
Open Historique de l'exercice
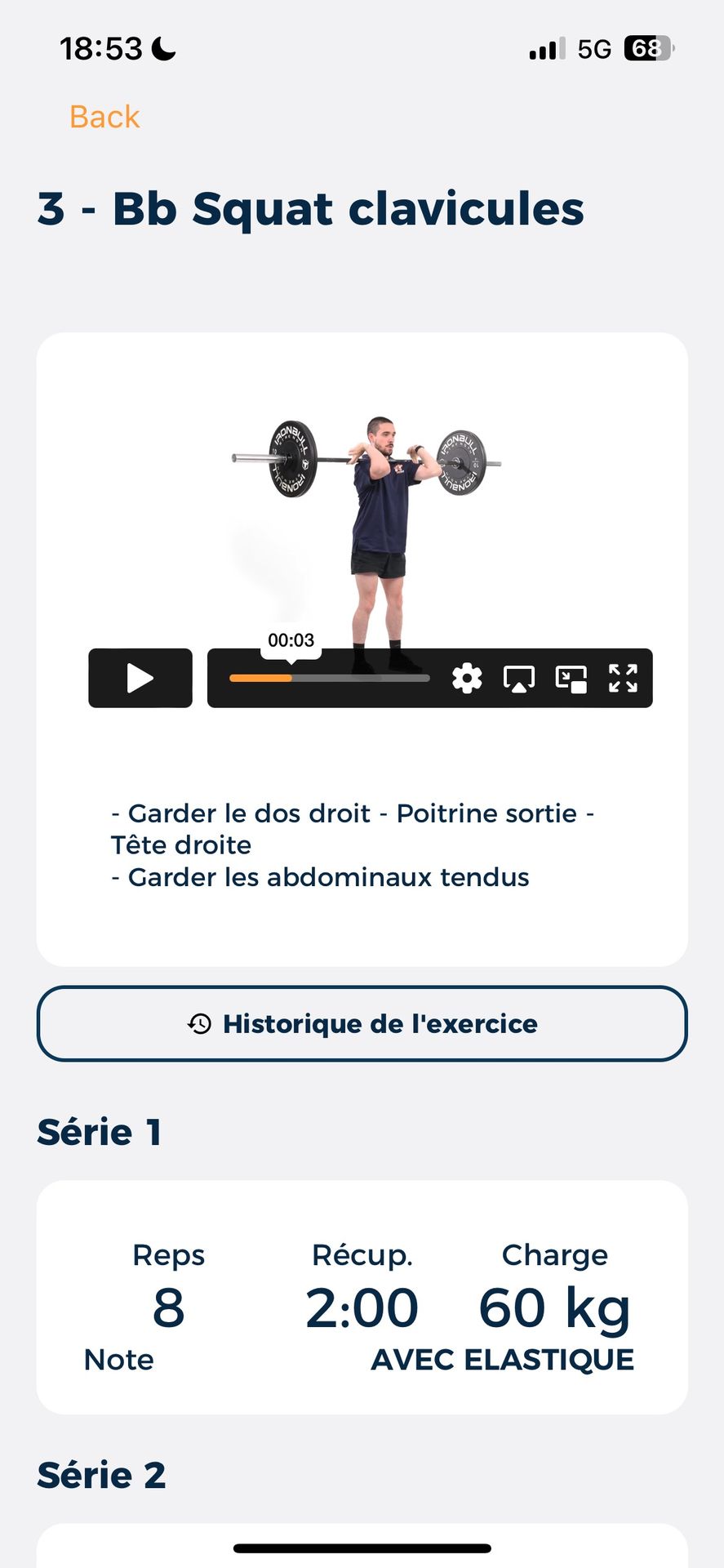point(362,1023)
